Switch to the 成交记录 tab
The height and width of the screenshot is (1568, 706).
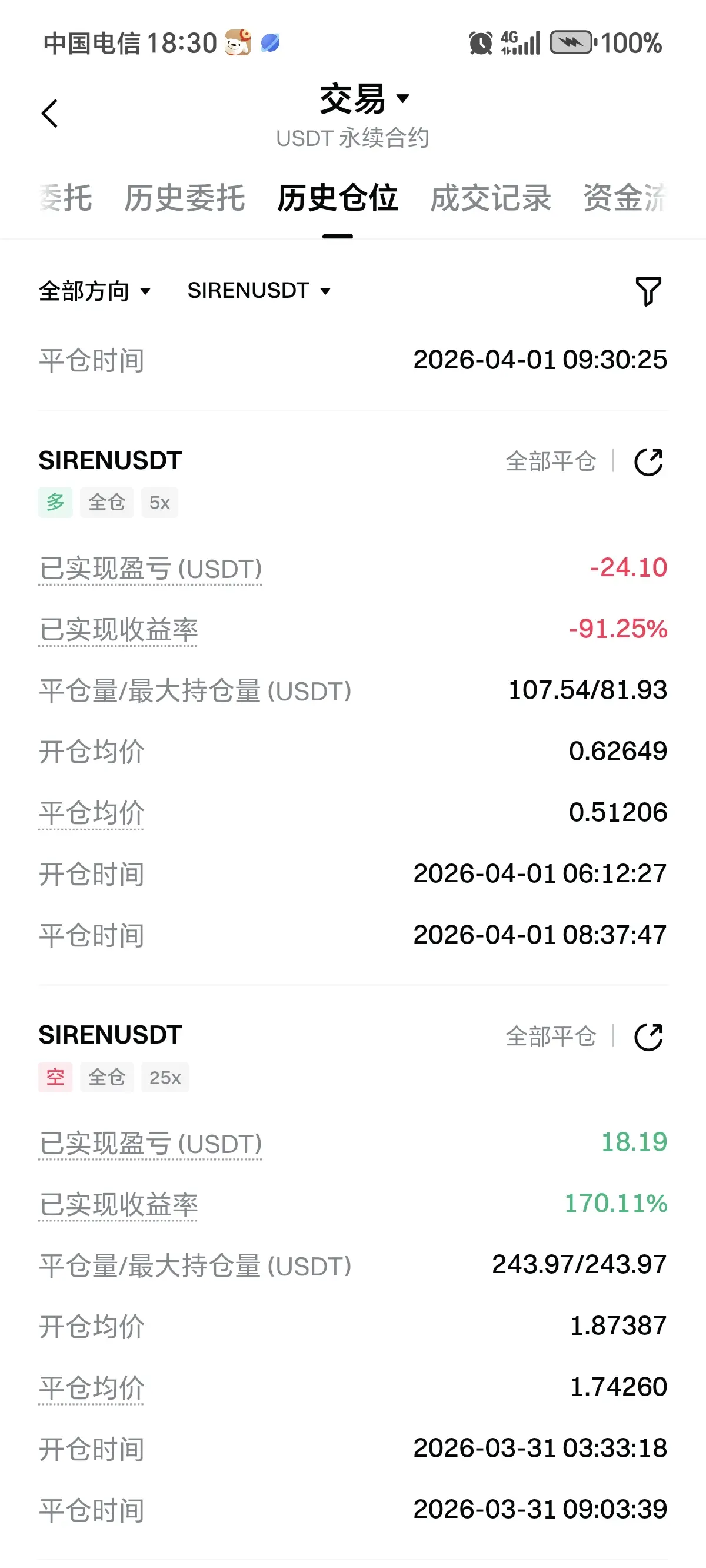coord(491,198)
